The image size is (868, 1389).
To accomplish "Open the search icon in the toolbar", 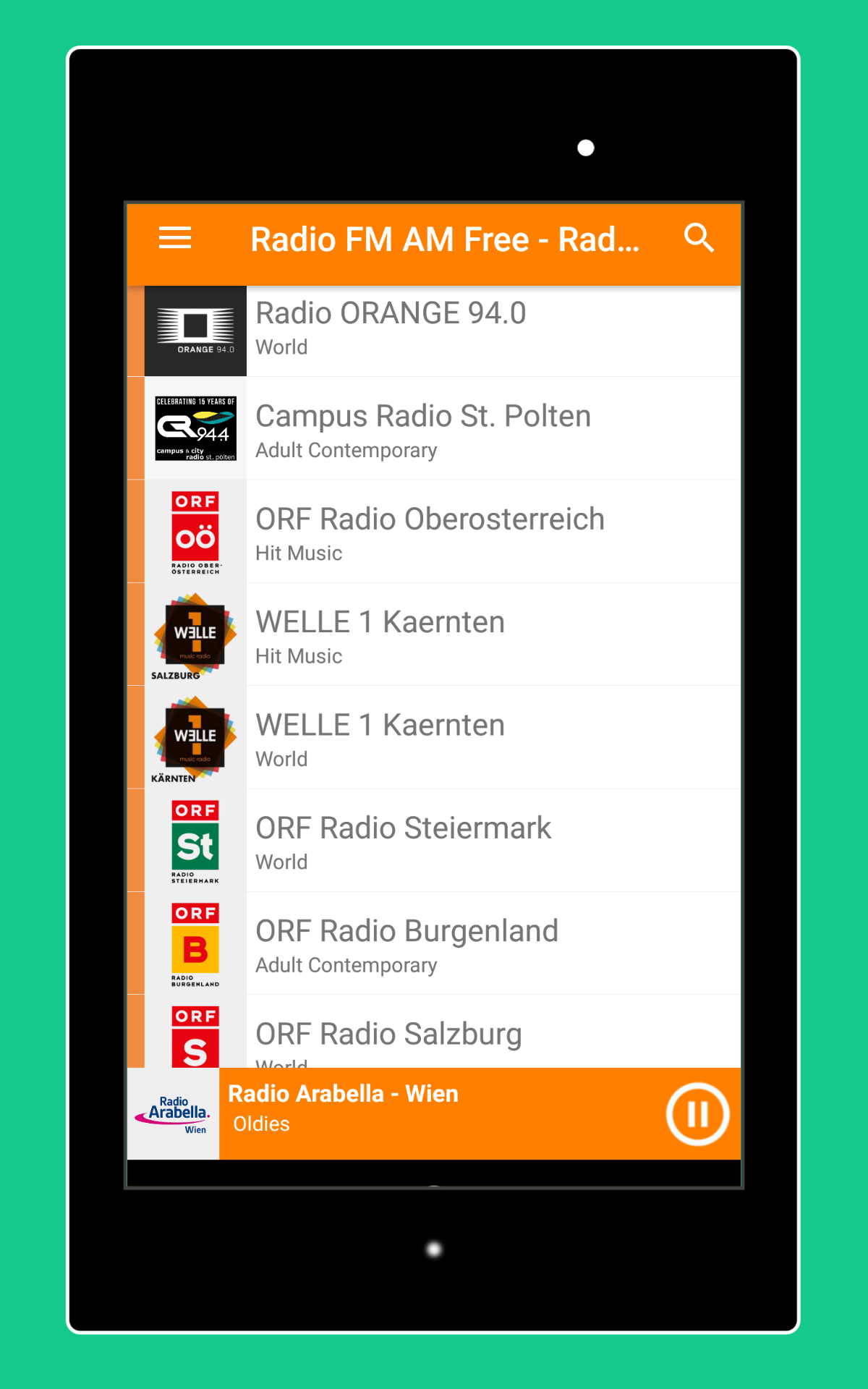I will tap(699, 238).
